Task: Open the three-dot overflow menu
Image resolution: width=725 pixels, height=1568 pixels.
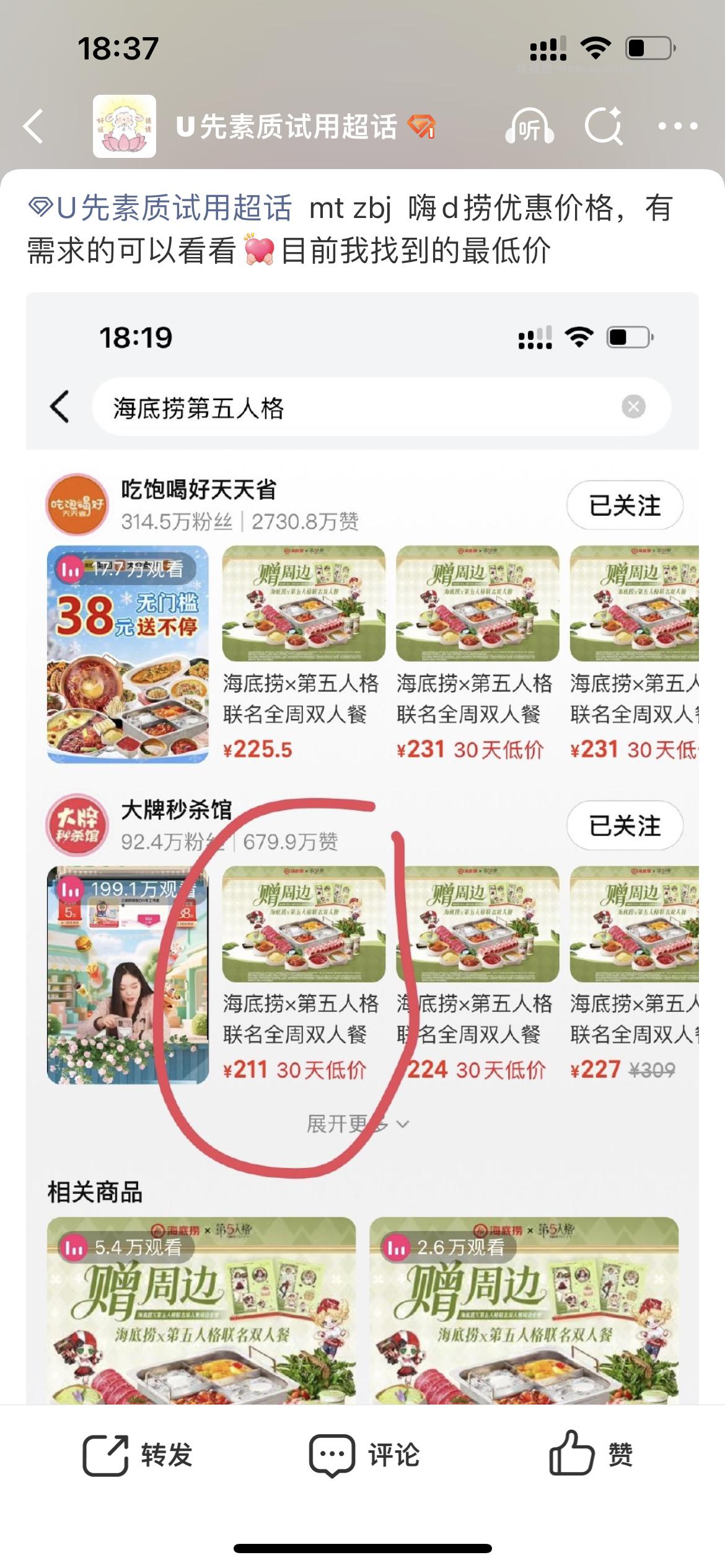Action: coord(677,126)
